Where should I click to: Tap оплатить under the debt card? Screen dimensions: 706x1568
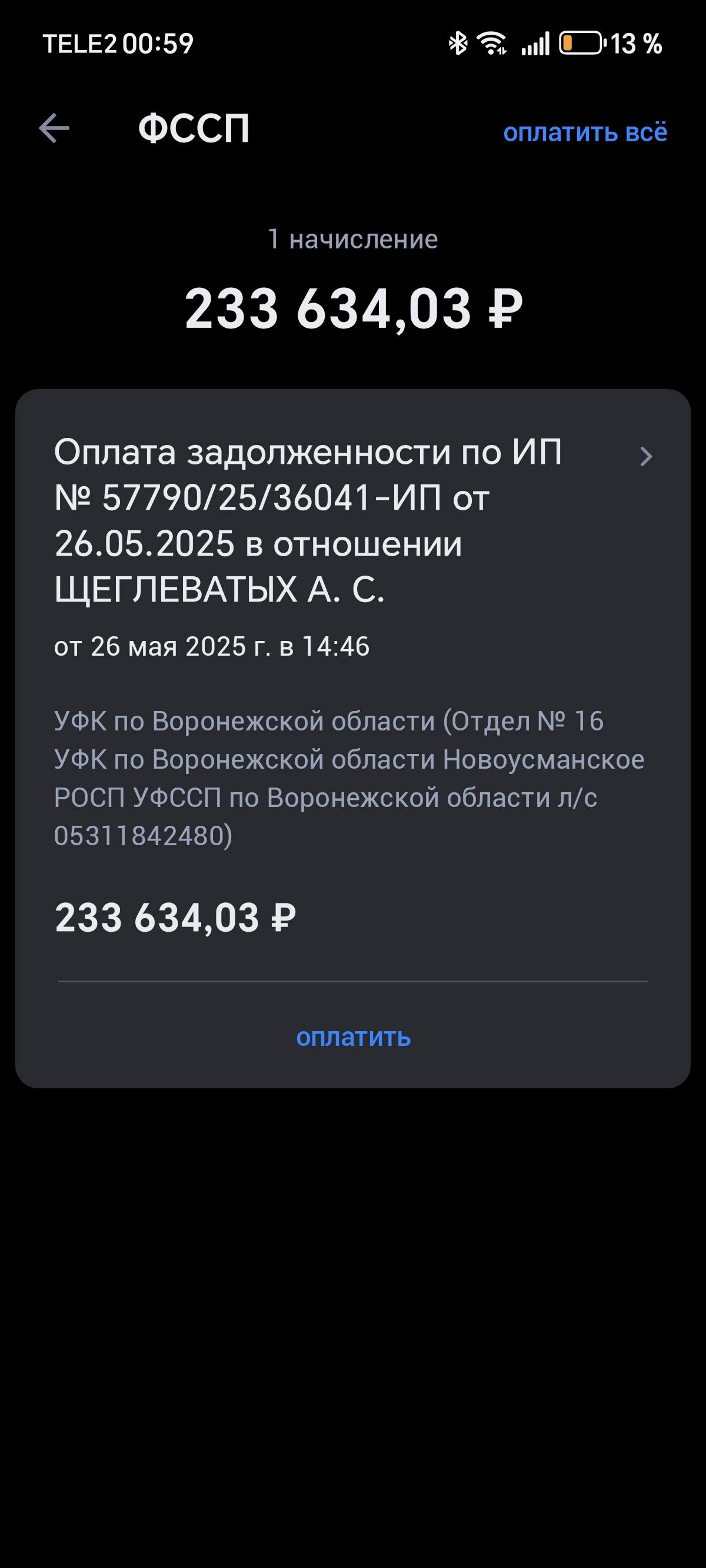point(353,1039)
